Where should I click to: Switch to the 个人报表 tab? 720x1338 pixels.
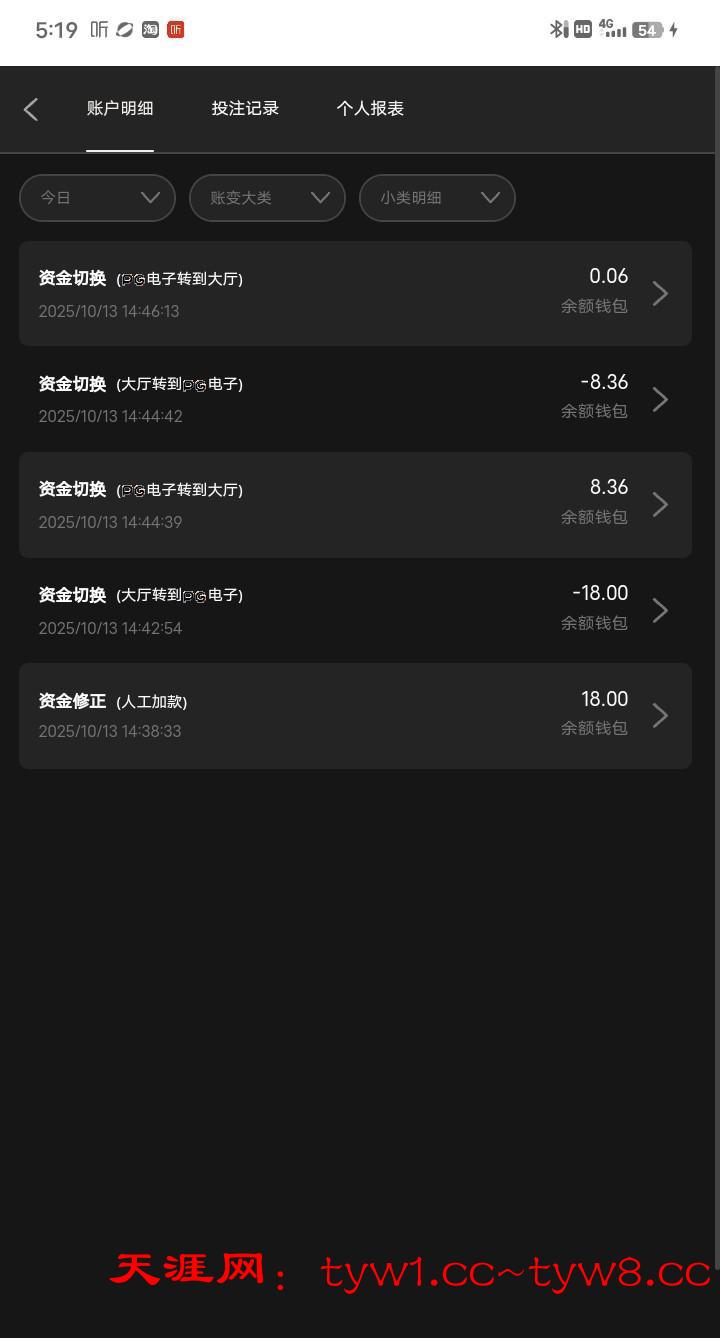(x=370, y=109)
